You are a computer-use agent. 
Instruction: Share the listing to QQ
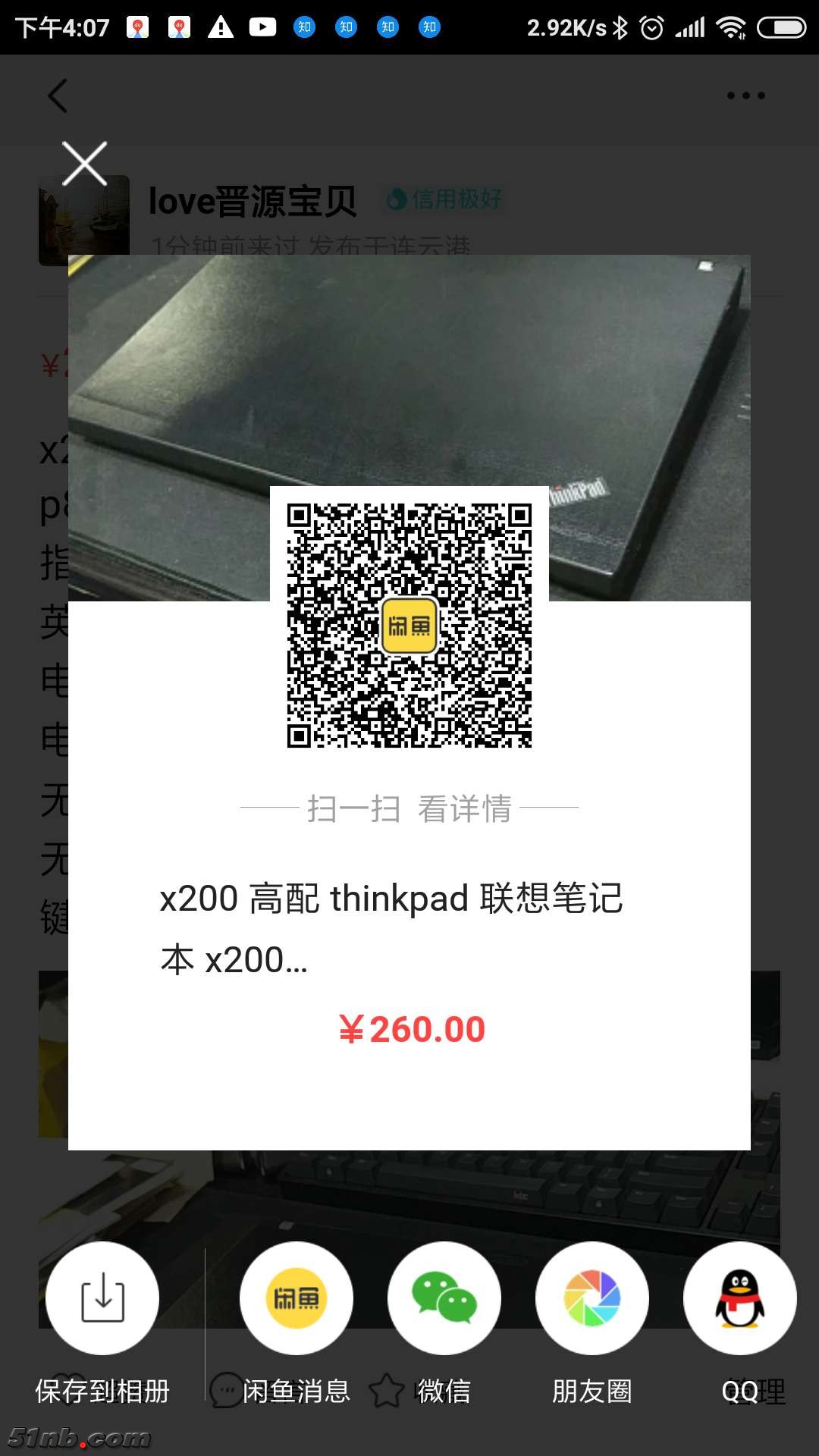(x=740, y=1298)
